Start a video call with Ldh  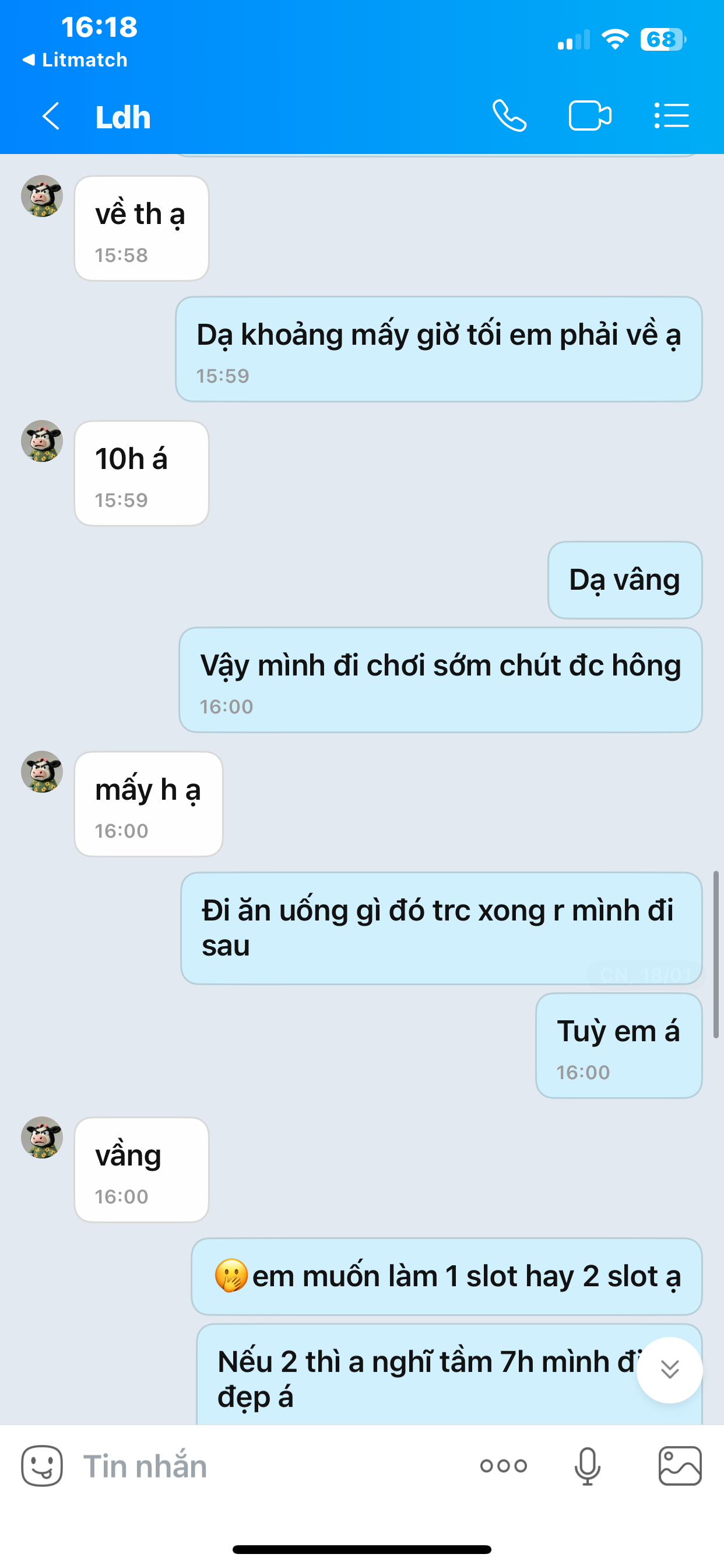tap(589, 116)
